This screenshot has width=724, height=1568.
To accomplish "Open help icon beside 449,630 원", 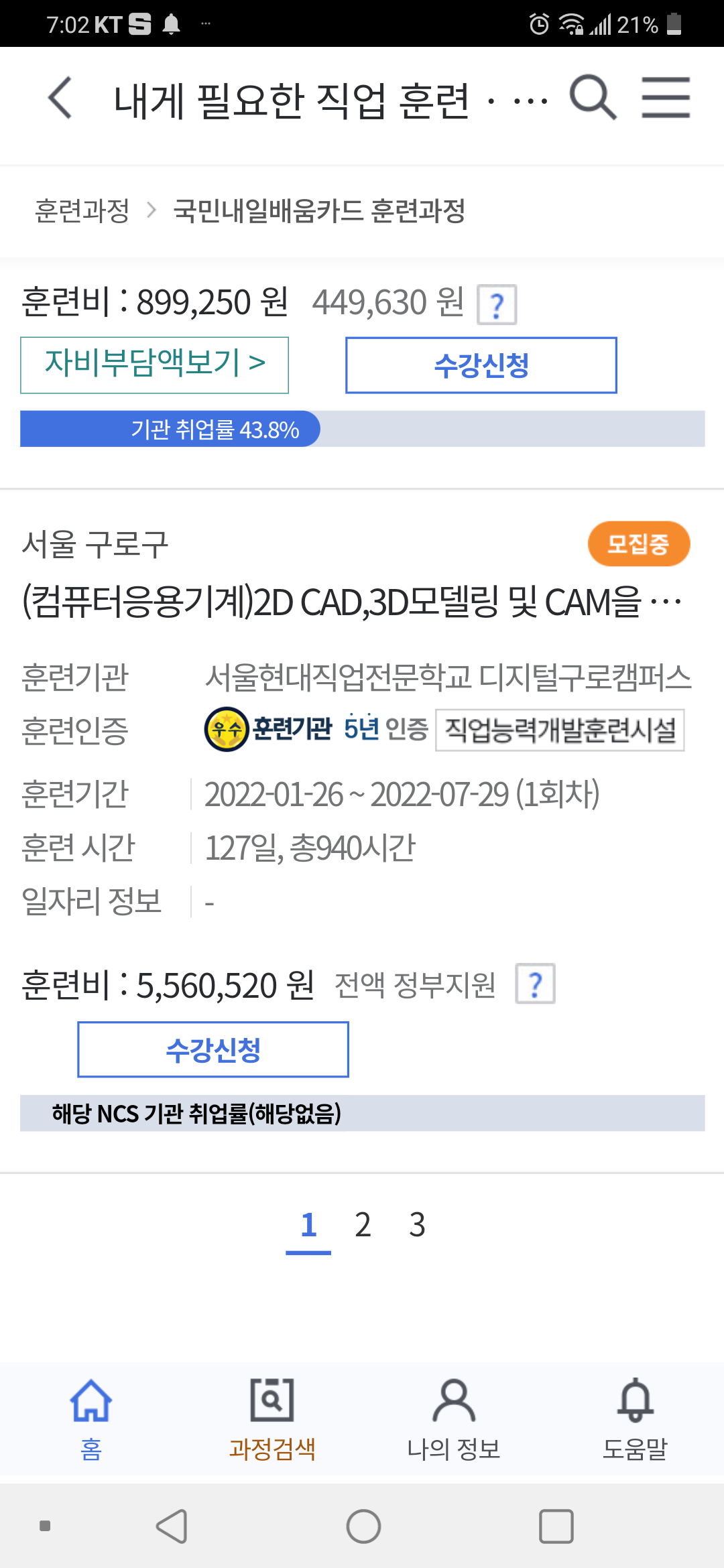I will (497, 305).
